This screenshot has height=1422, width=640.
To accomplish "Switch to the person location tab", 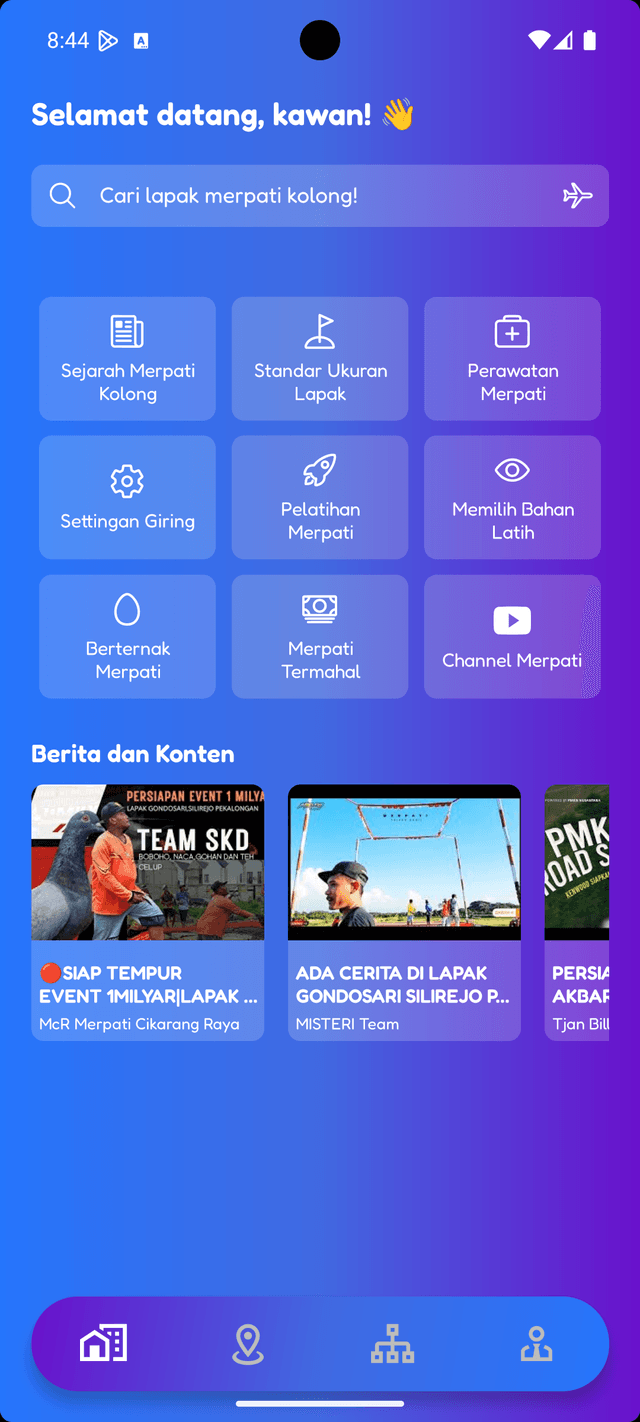I will pos(537,1343).
